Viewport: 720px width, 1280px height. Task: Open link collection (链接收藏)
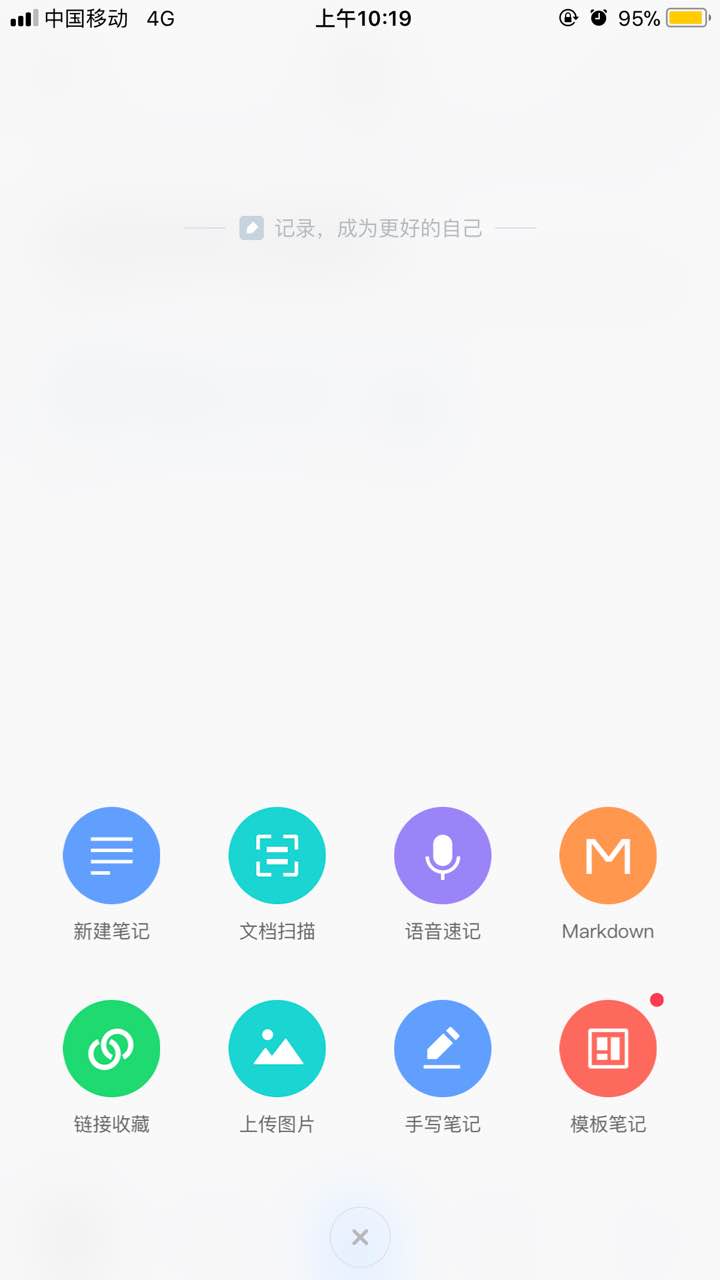111,1049
